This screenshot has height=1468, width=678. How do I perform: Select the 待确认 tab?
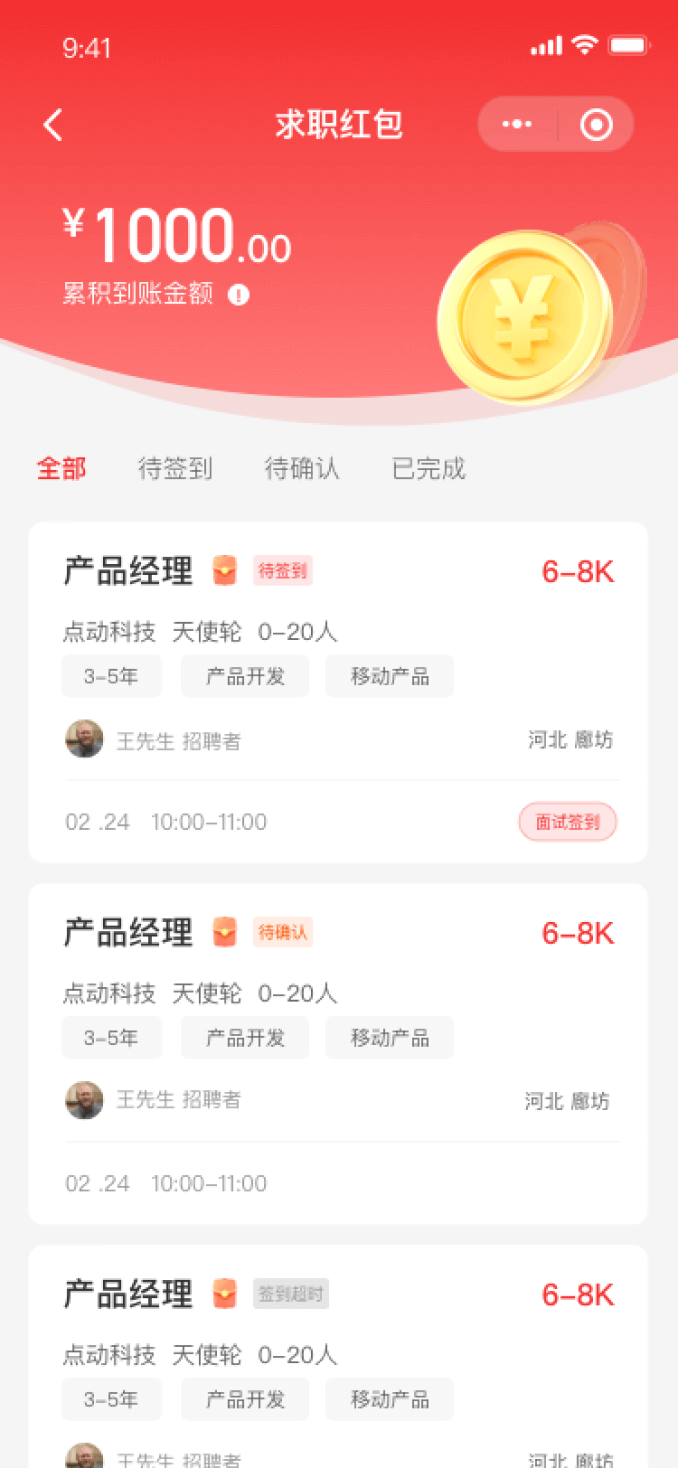click(x=302, y=468)
